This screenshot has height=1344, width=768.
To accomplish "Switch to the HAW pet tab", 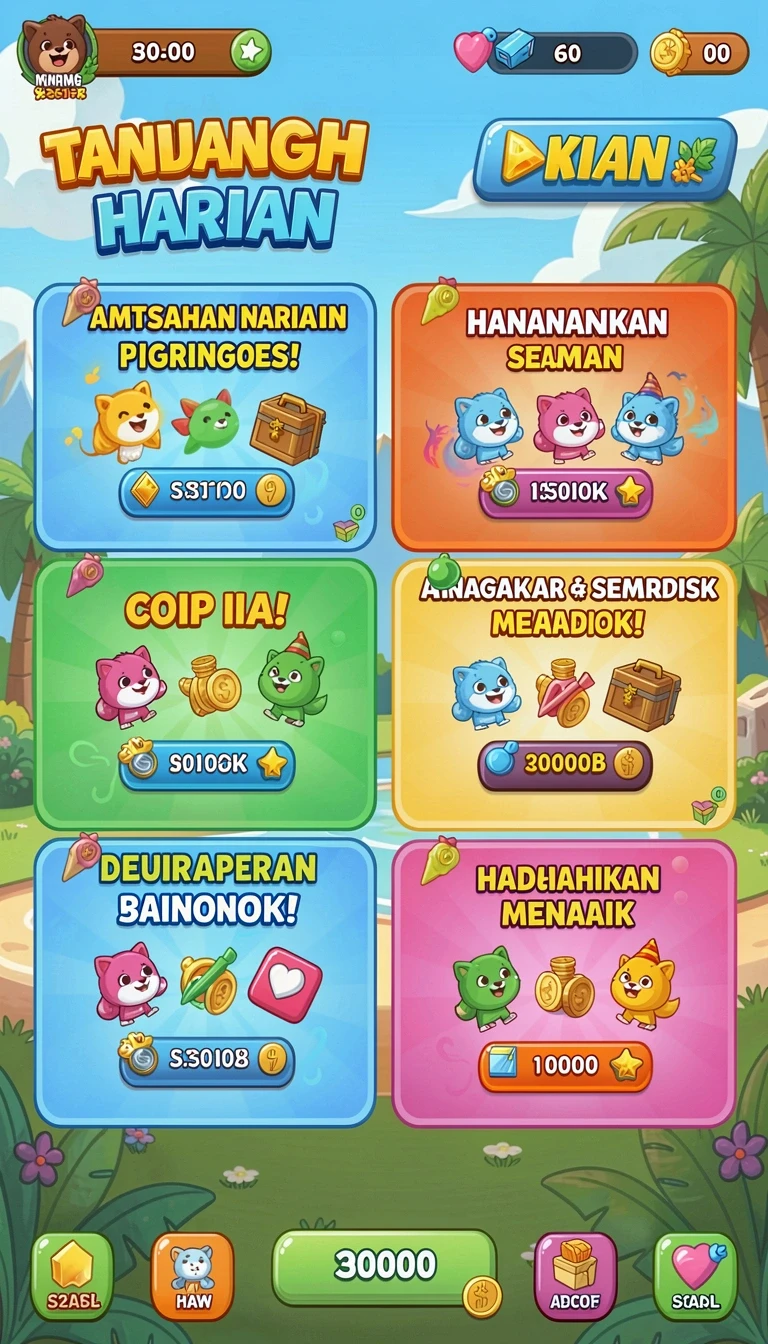I will [192, 1276].
